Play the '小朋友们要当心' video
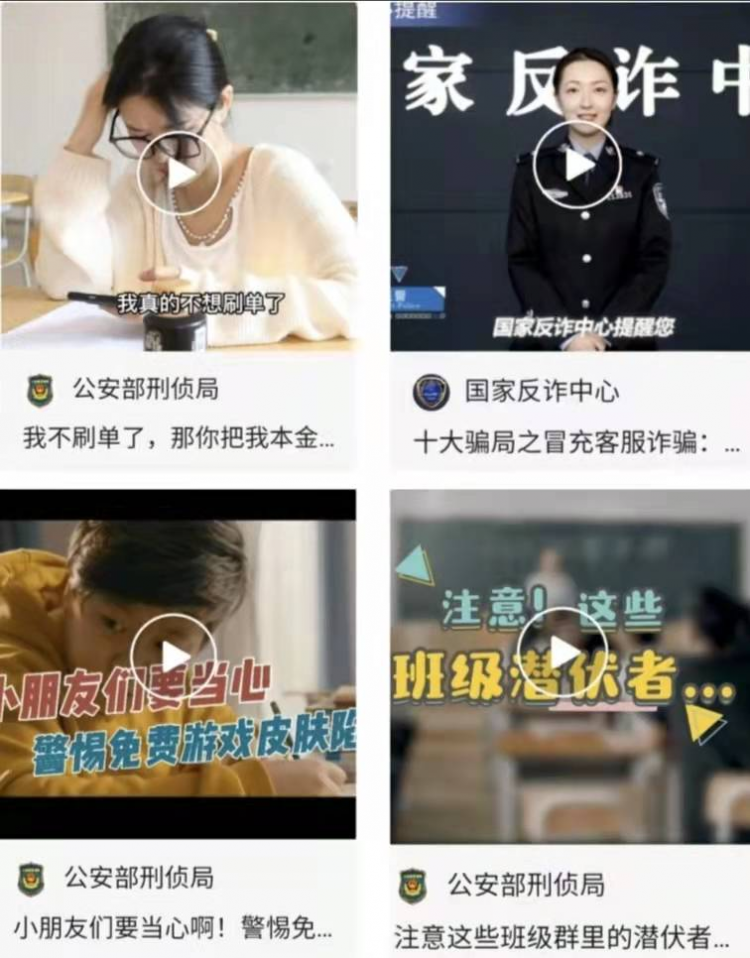 173,655
